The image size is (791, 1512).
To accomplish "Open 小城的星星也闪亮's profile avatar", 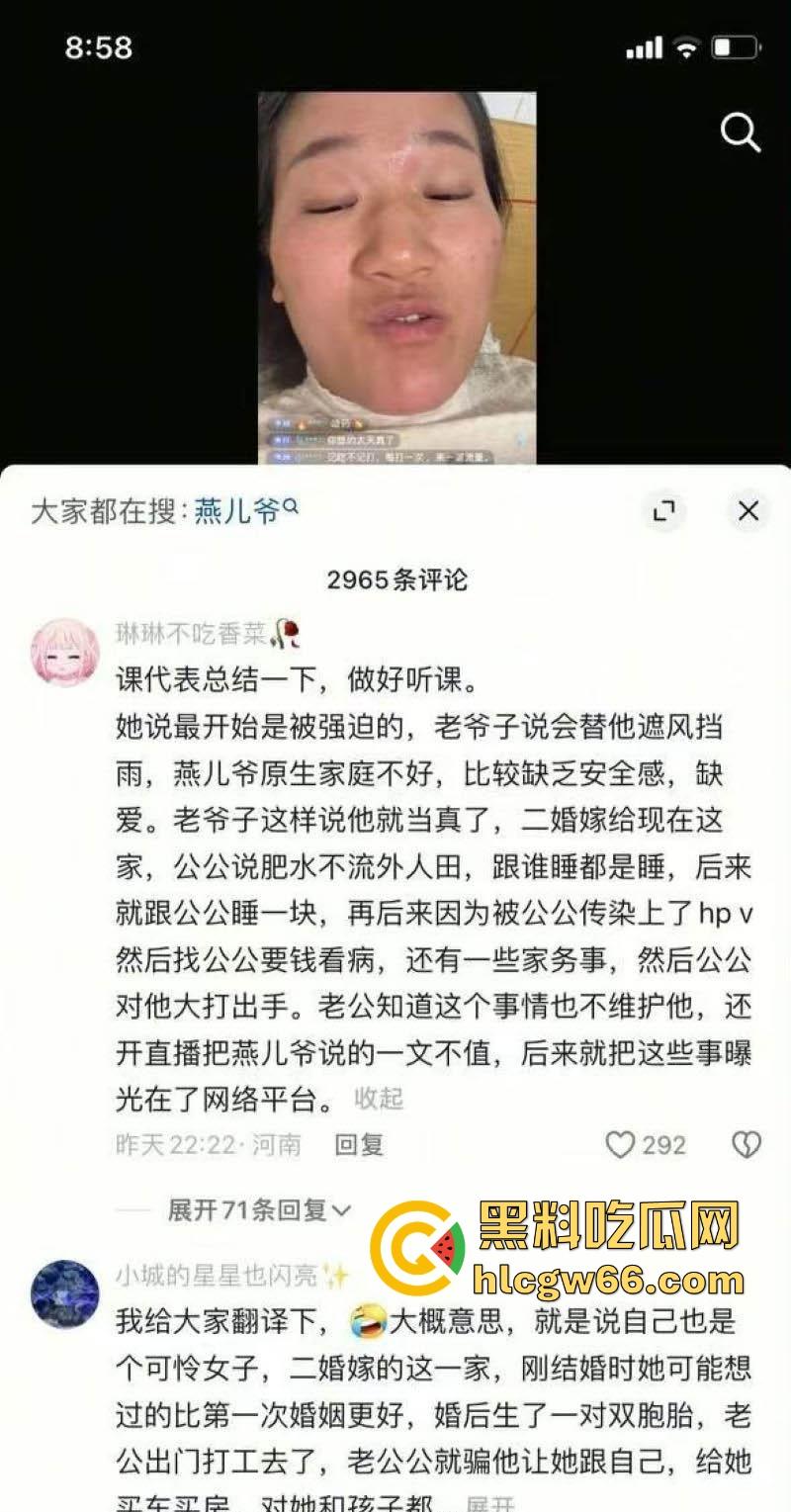I will 64,1293.
